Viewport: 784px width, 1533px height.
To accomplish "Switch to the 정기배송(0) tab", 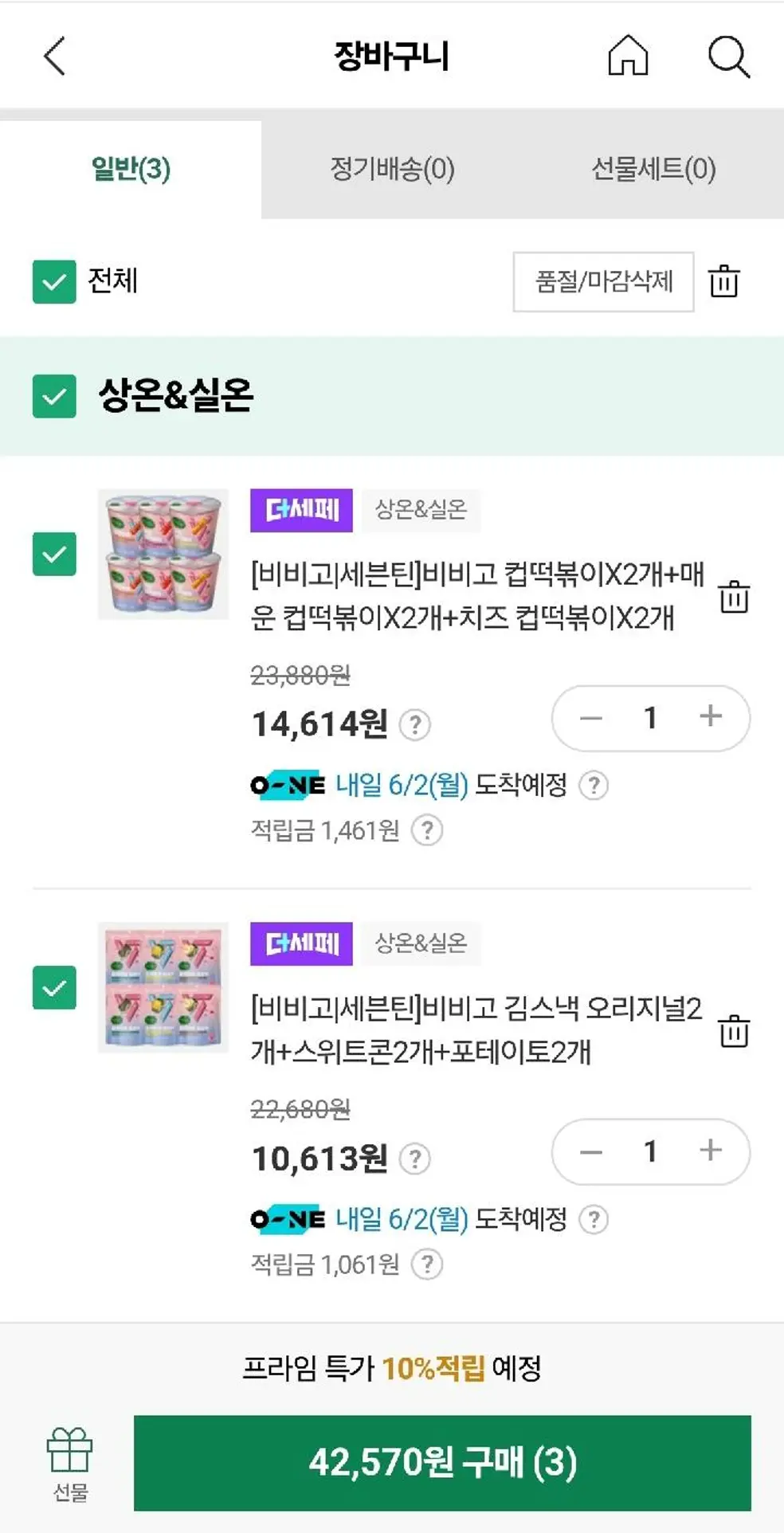I will [392, 169].
